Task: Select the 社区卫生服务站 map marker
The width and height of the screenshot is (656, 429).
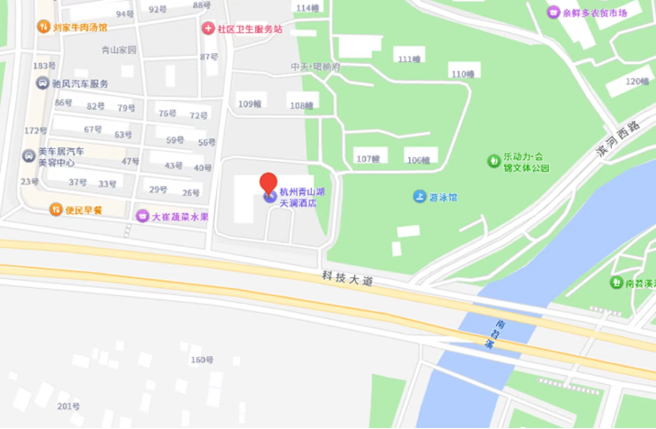Action: (x=207, y=29)
